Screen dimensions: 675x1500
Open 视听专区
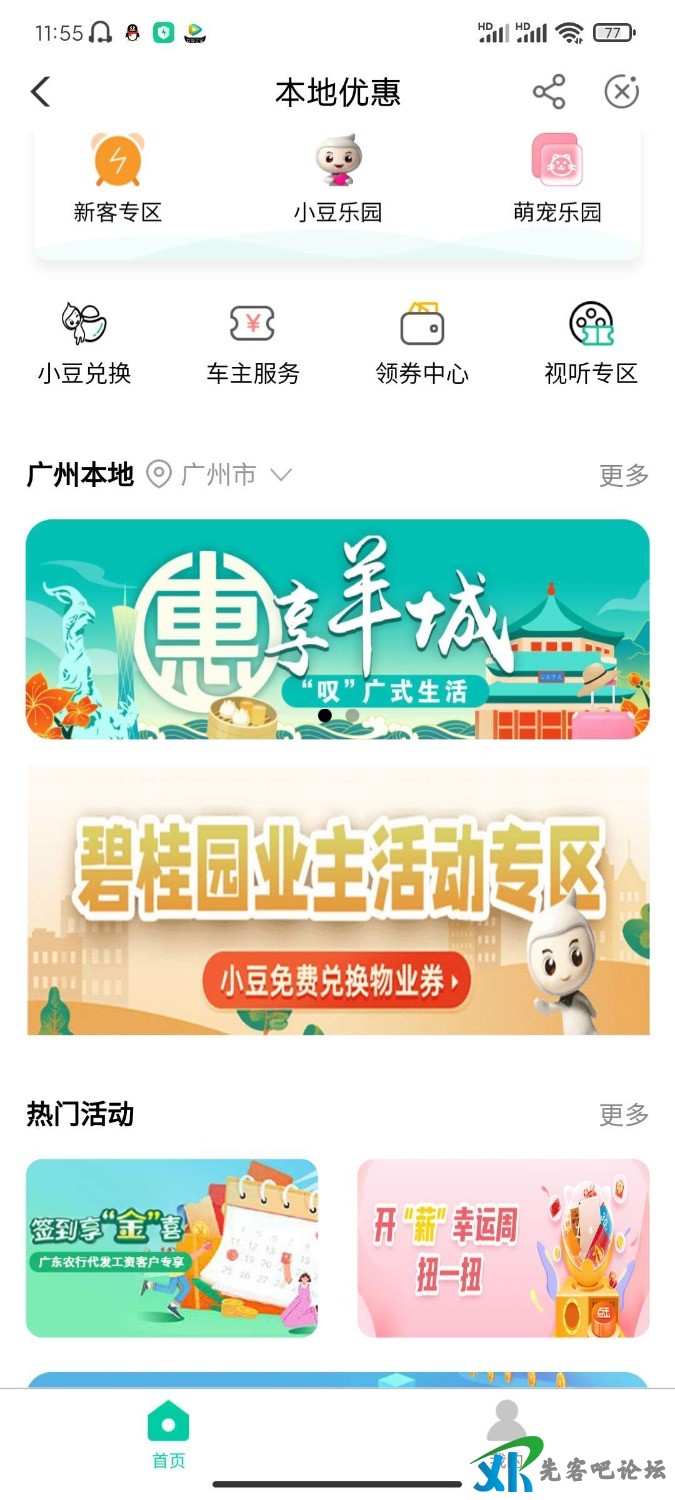pyautogui.click(x=590, y=344)
